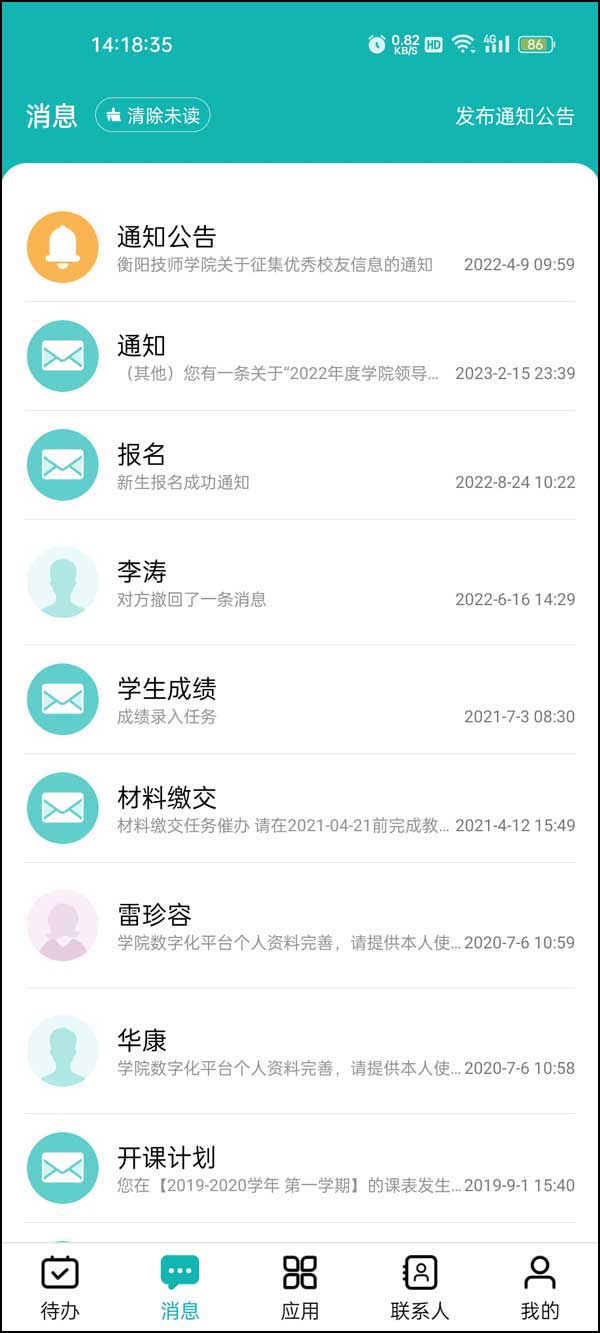Open 发布通知公告 to publish a notice
Viewport: 600px width, 1333px height.
(514, 116)
